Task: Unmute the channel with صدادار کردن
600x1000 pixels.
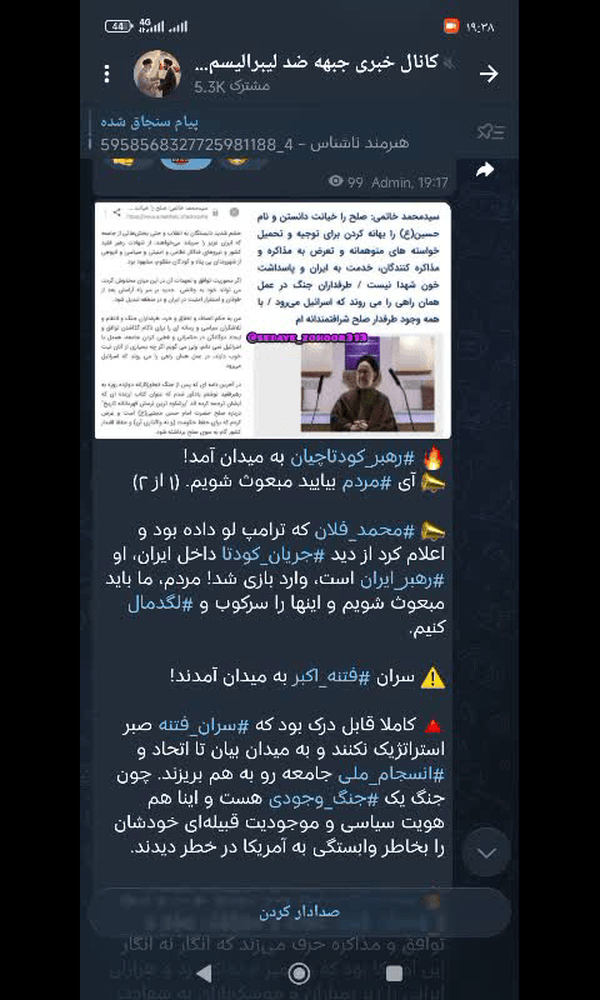Action: (299, 912)
